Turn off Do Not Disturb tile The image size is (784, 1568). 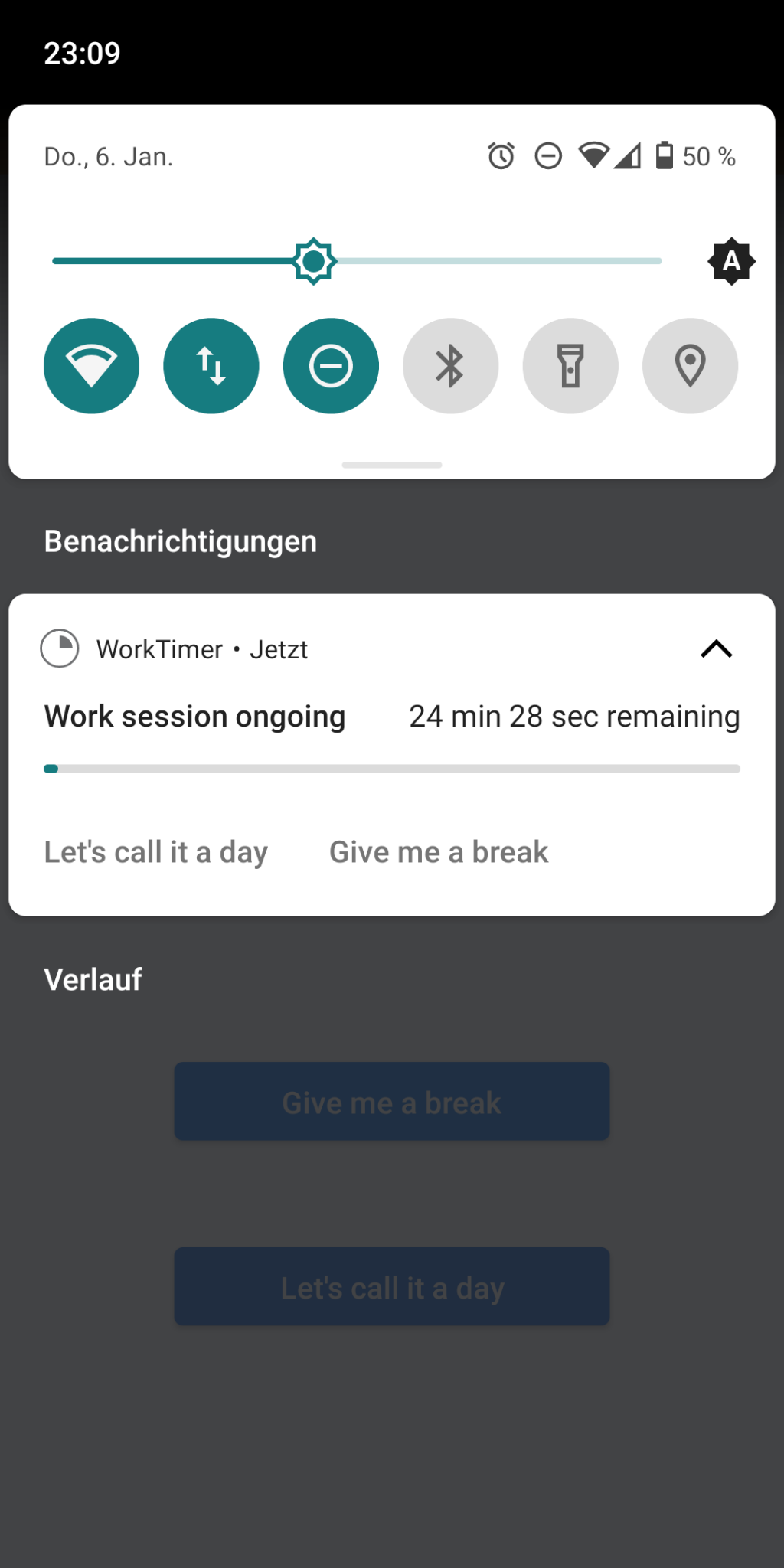(331, 366)
